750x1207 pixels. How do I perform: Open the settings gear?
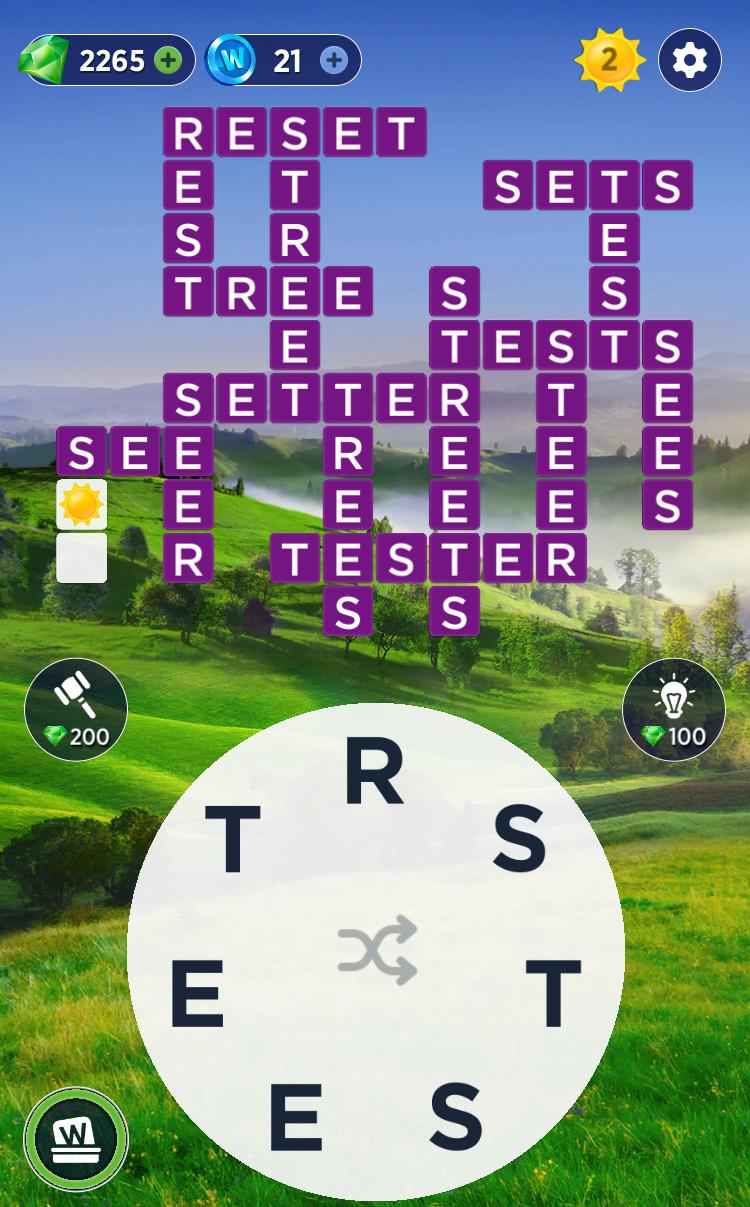click(x=690, y=61)
